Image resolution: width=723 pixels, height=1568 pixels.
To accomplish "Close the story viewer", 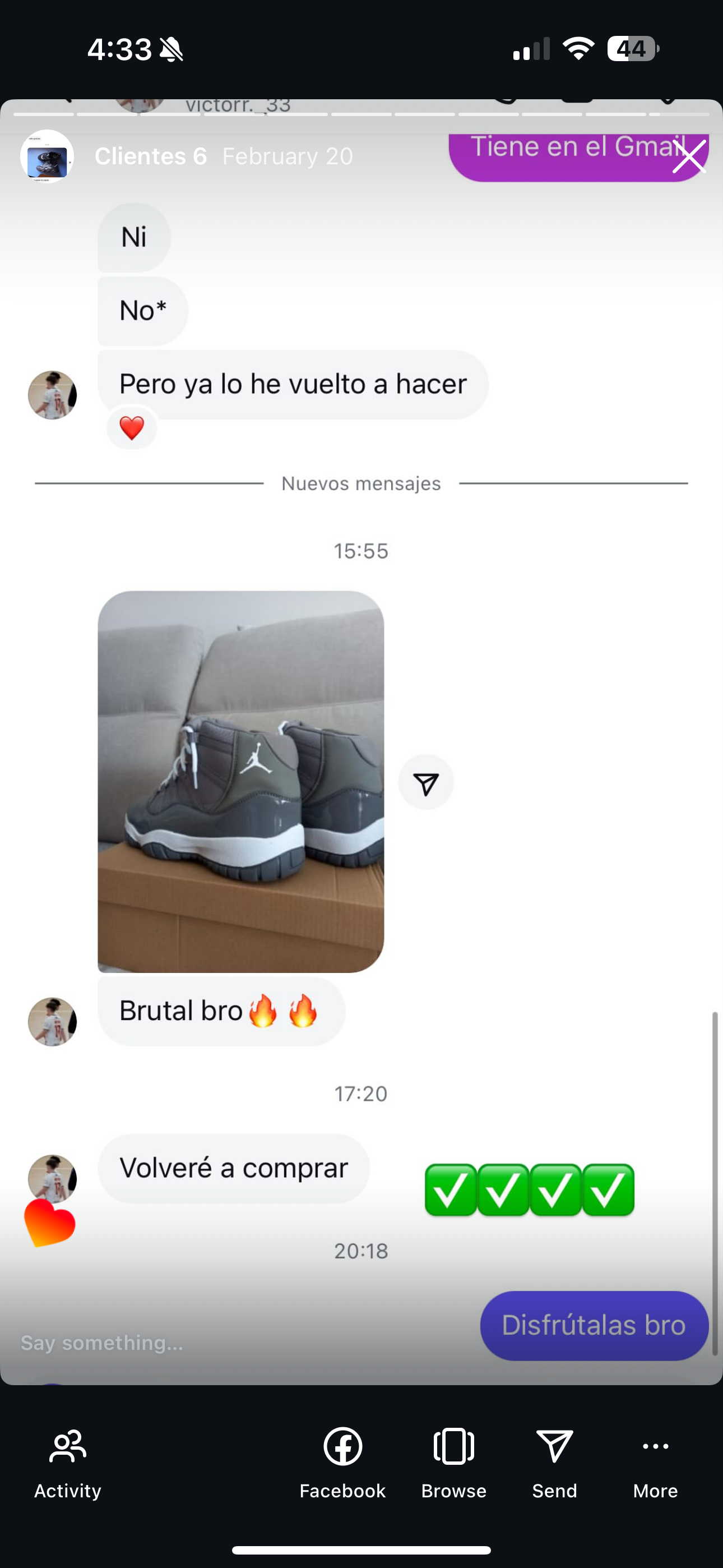I will (x=689, y=156).
